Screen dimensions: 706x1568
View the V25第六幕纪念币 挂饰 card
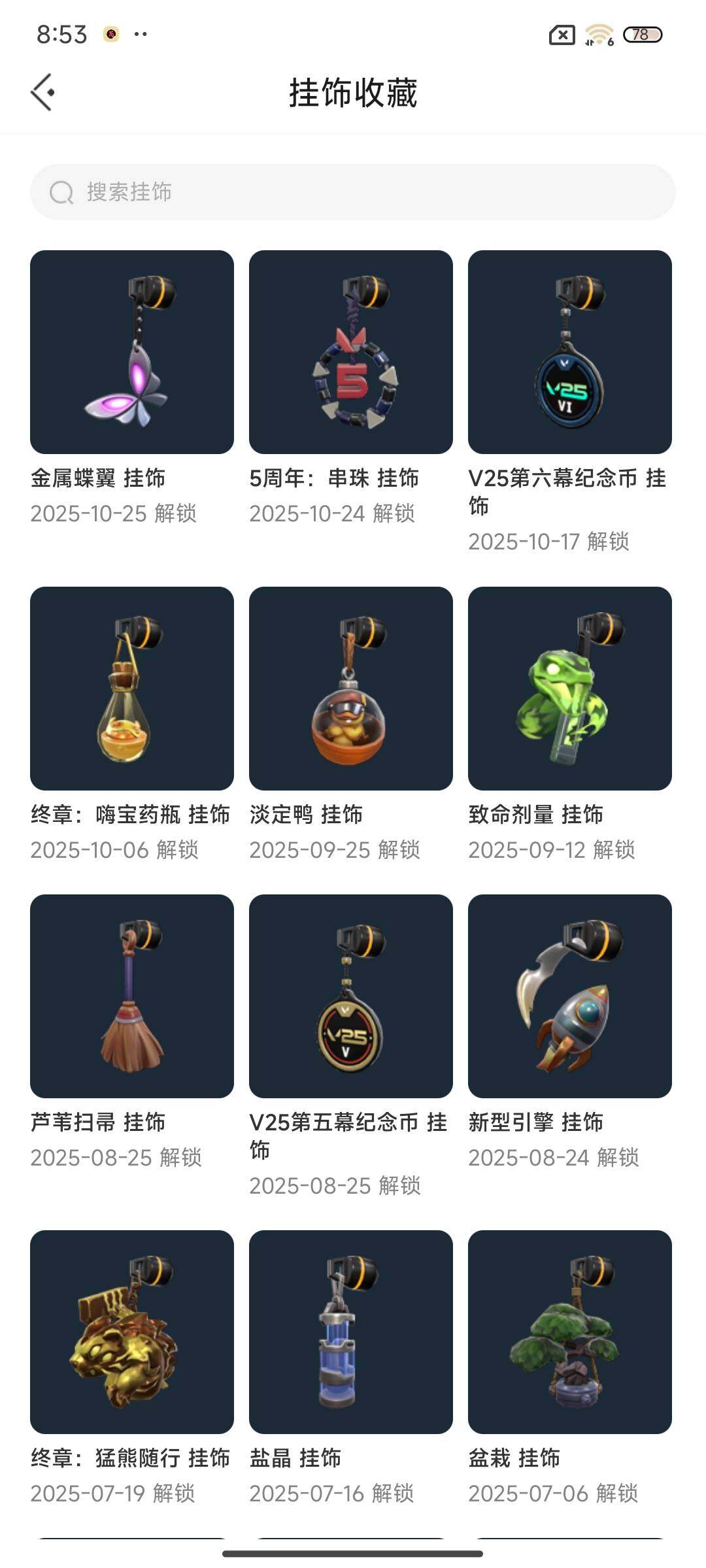click(x=570, y=352)
